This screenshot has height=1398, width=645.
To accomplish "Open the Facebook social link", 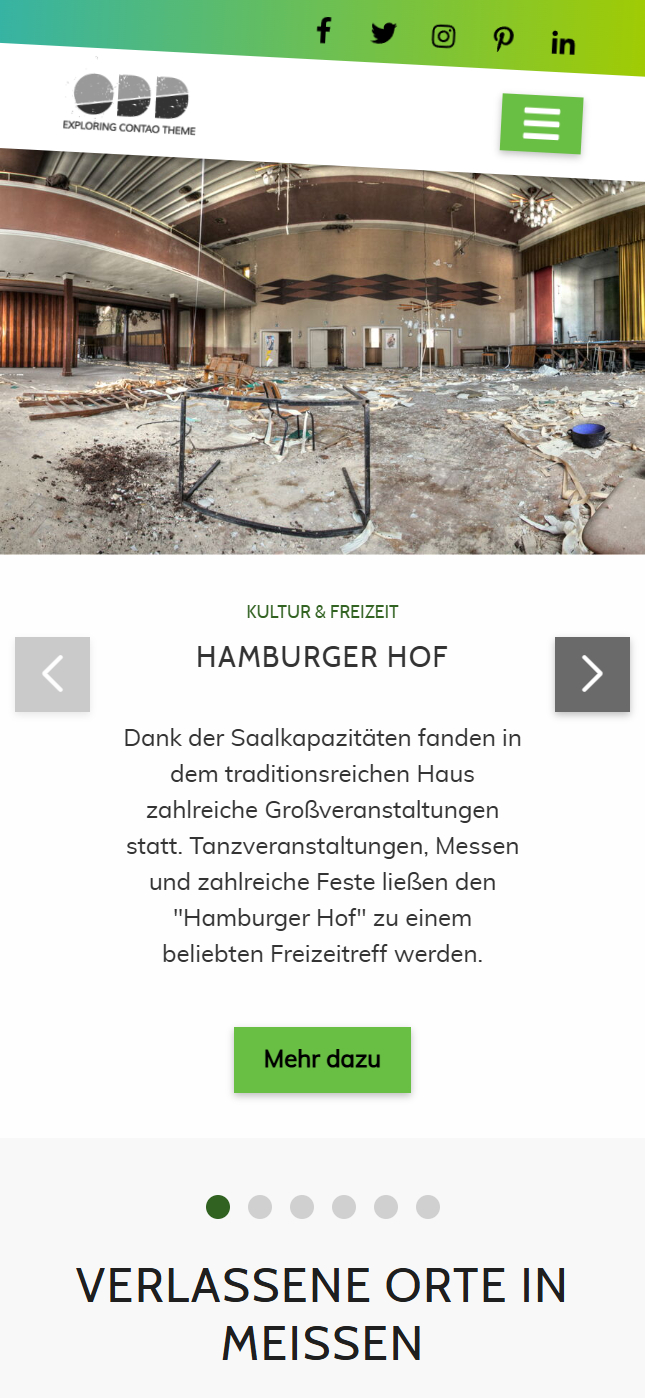I will pos(323,31).
